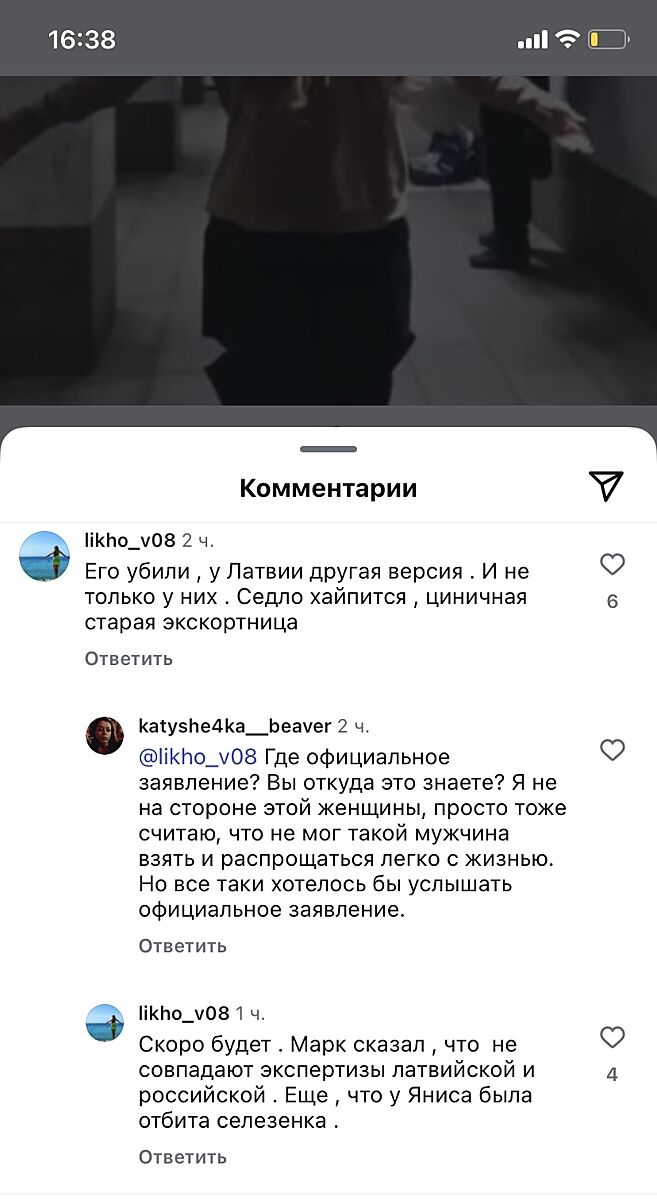The width and height of the screenshot is (657, 1200).
Task: Reply to likho_v08's comment about Латвии
Action: click(x=128, y=658)
